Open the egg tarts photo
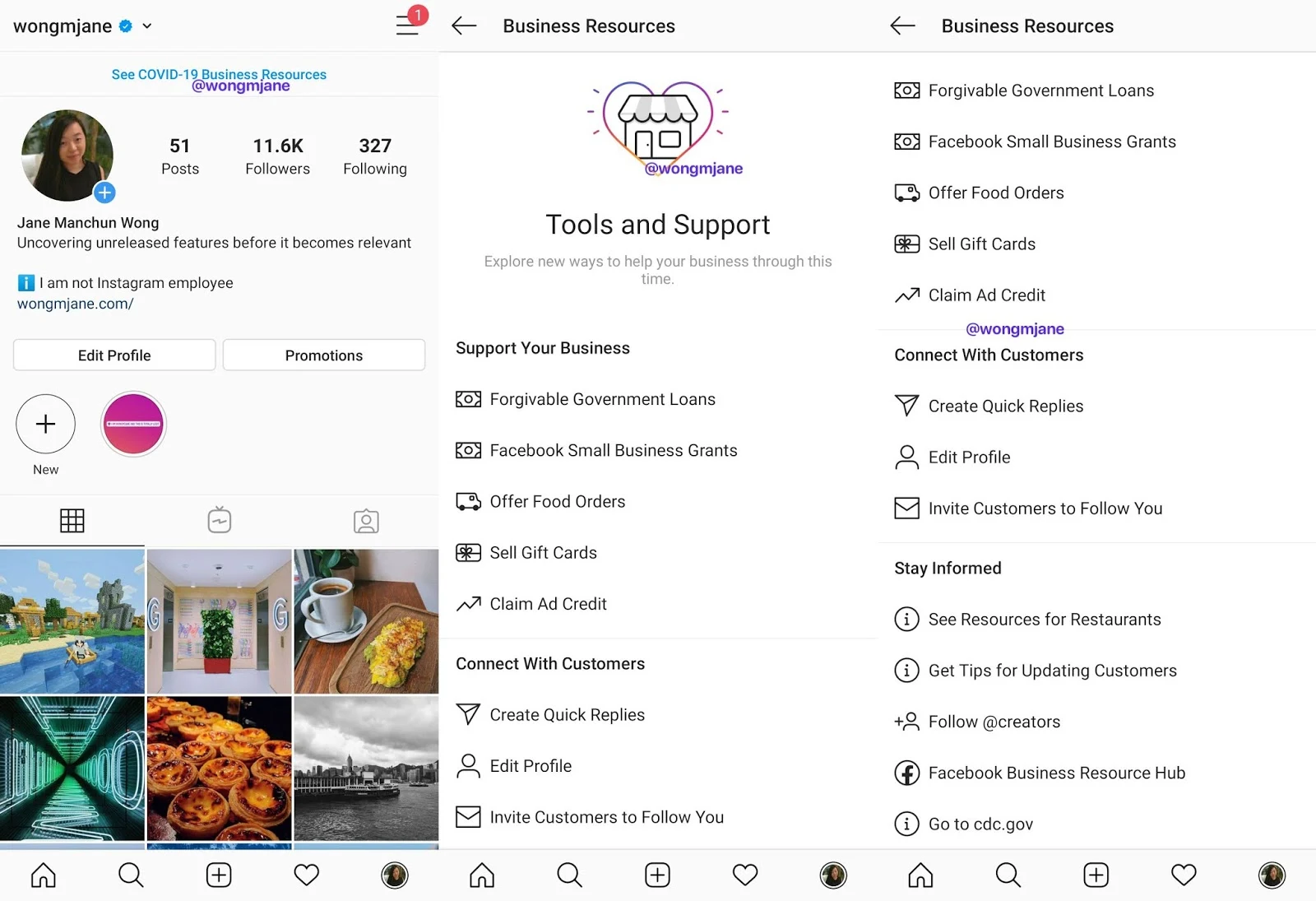The height and width of the screenshot is (901, 1316). [x=219, y=767]
